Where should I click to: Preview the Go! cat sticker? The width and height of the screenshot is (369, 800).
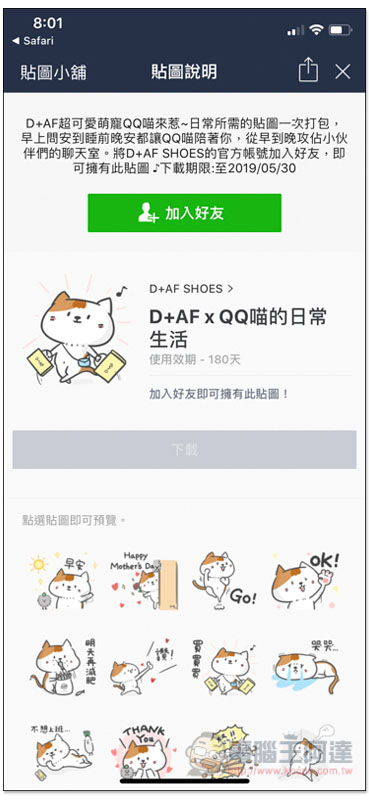pyautogui.click(x=225, y=580)
